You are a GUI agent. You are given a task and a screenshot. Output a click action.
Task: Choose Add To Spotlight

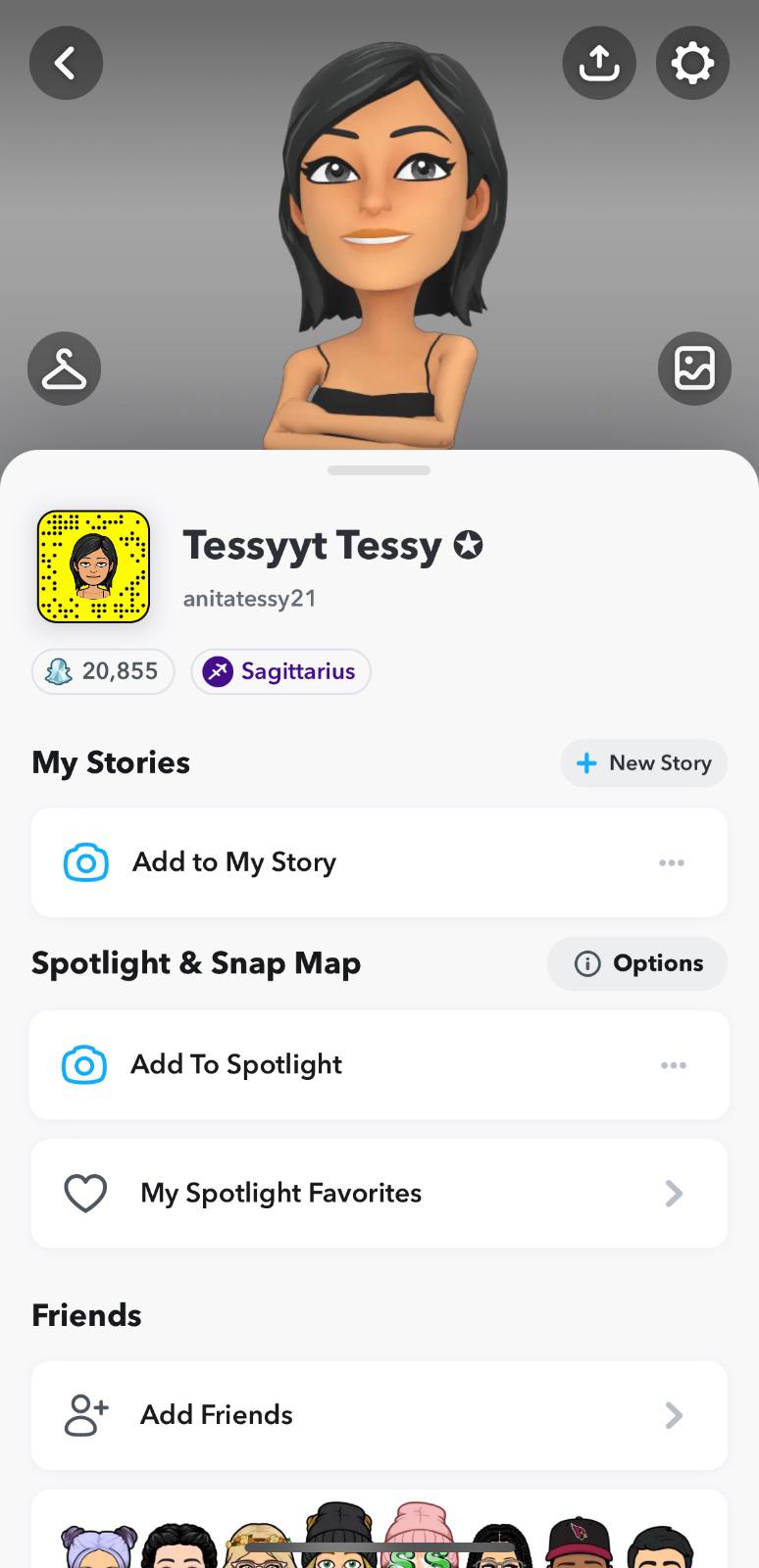[235, 1065]
